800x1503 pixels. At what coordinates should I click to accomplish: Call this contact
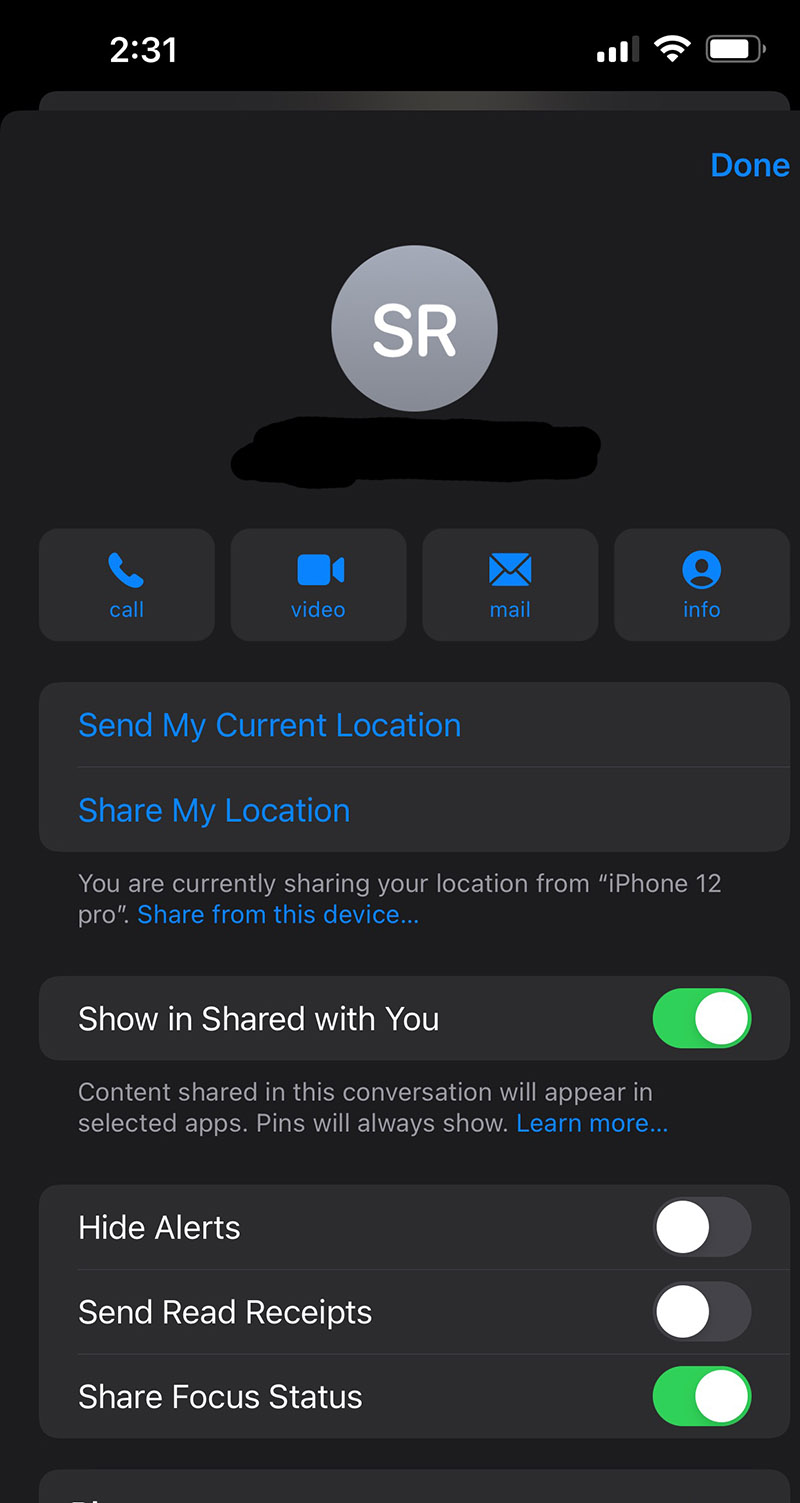(x=127, y=585)
